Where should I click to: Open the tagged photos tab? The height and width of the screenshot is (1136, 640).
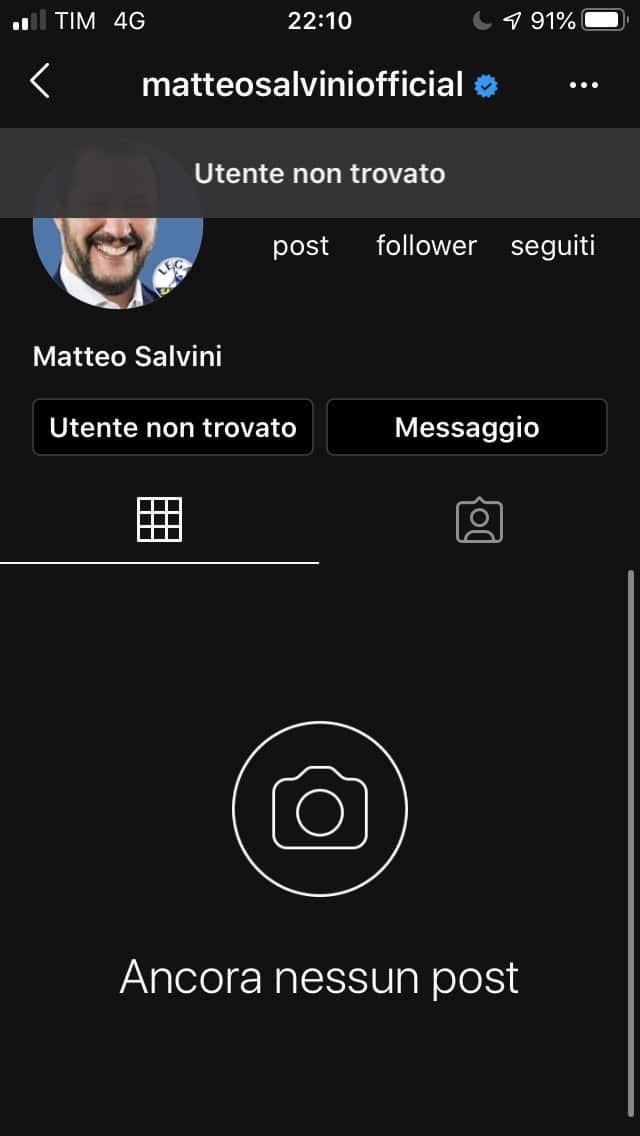479,520
